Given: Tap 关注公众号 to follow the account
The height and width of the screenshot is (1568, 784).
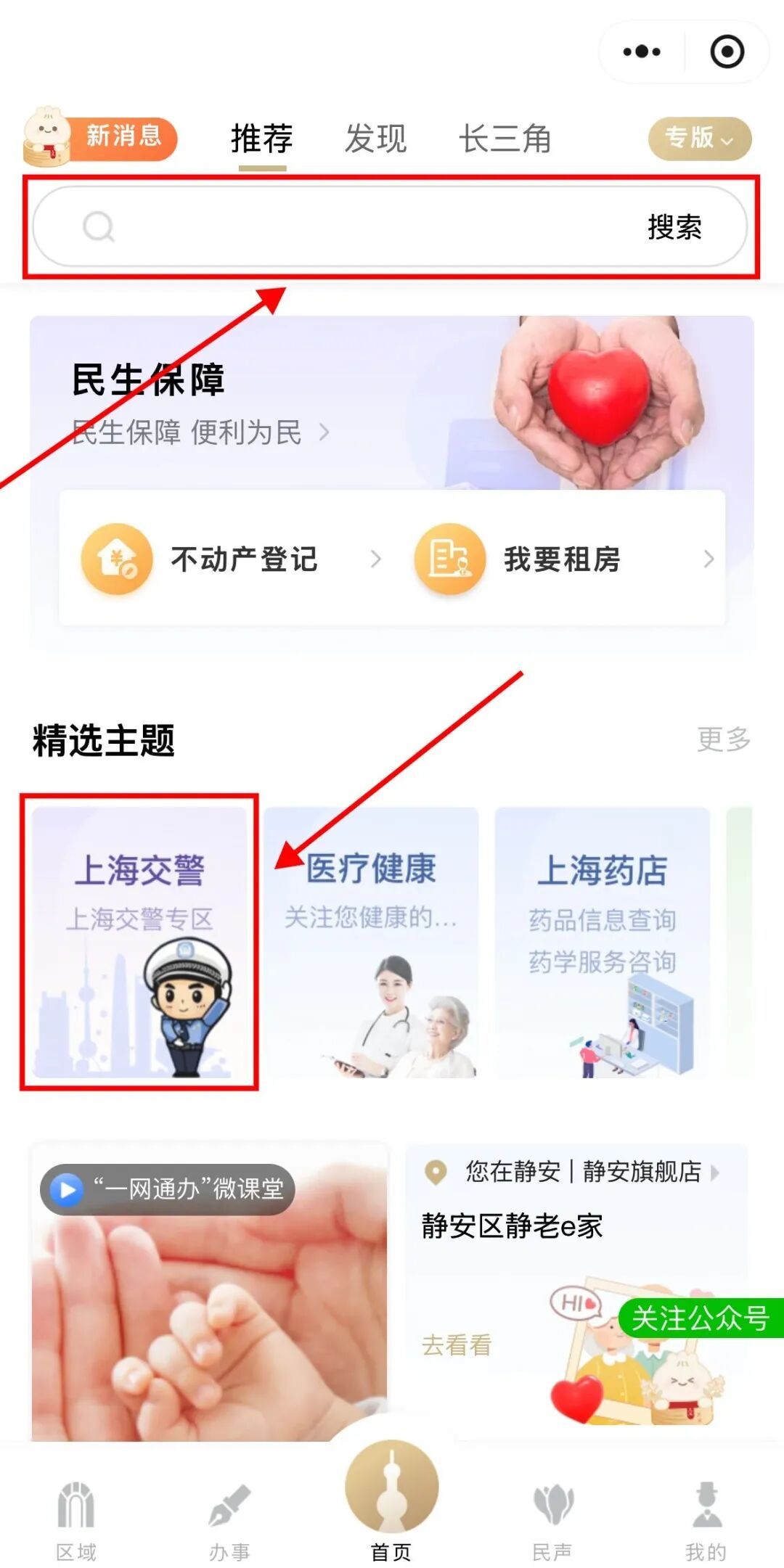Looking at the screenshot, I should [x=700, y=1318].
